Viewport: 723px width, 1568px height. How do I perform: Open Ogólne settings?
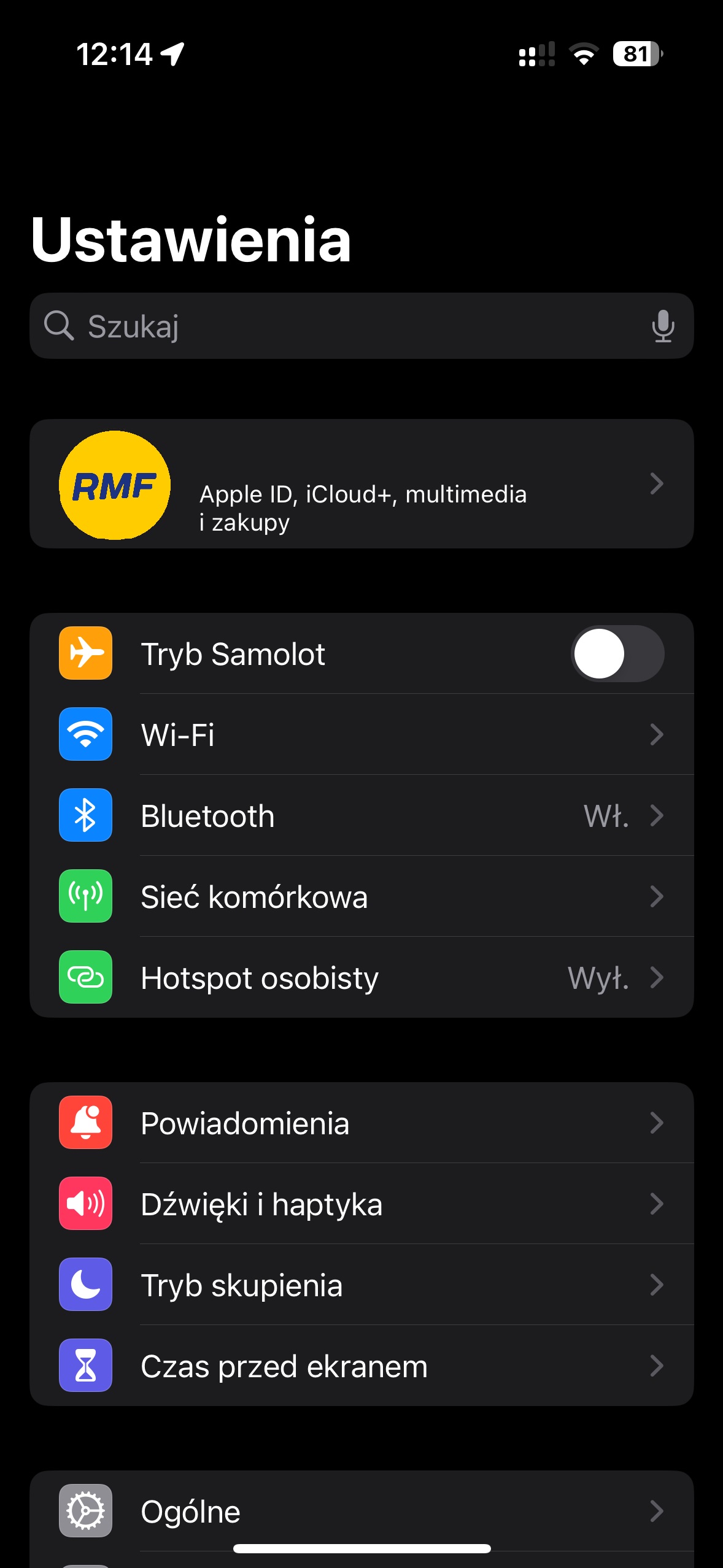click(361, 1511)
